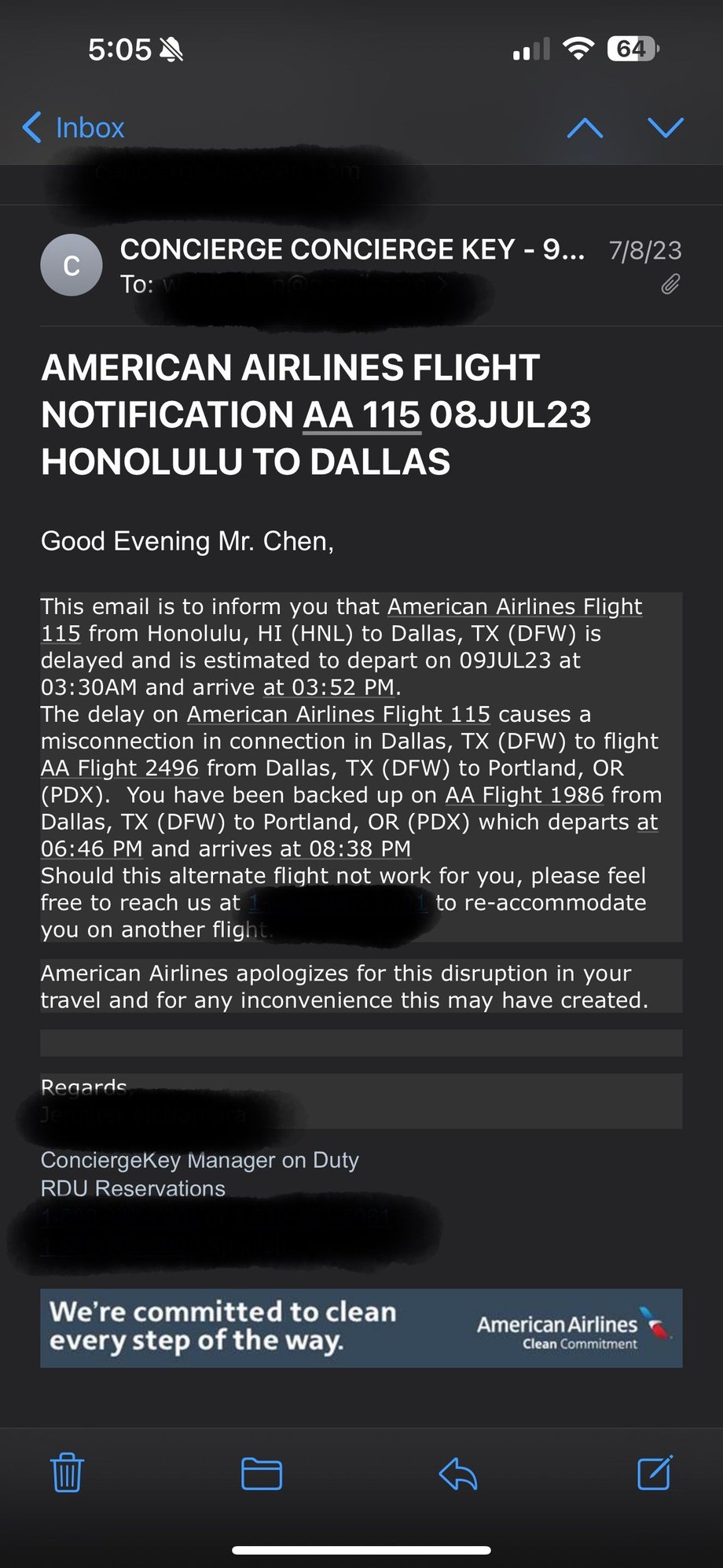Open the AA Flight 2496 link

[119, 768]
